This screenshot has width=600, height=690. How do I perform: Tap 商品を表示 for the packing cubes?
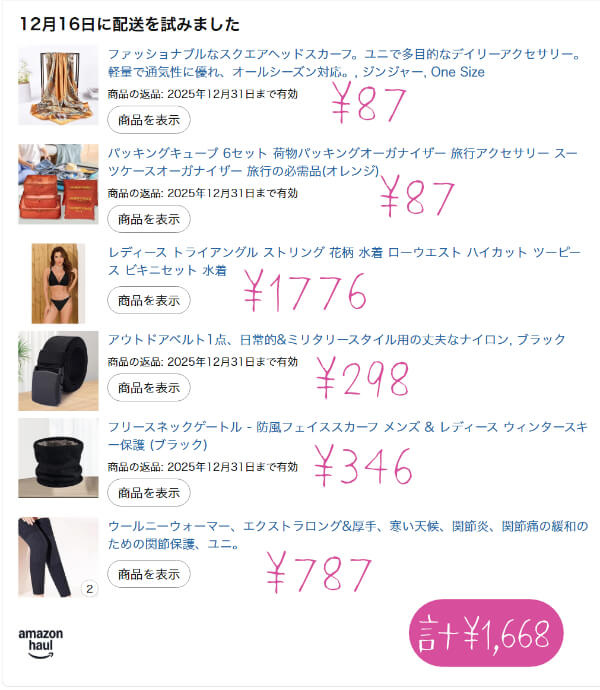click(x=148, y=218)
